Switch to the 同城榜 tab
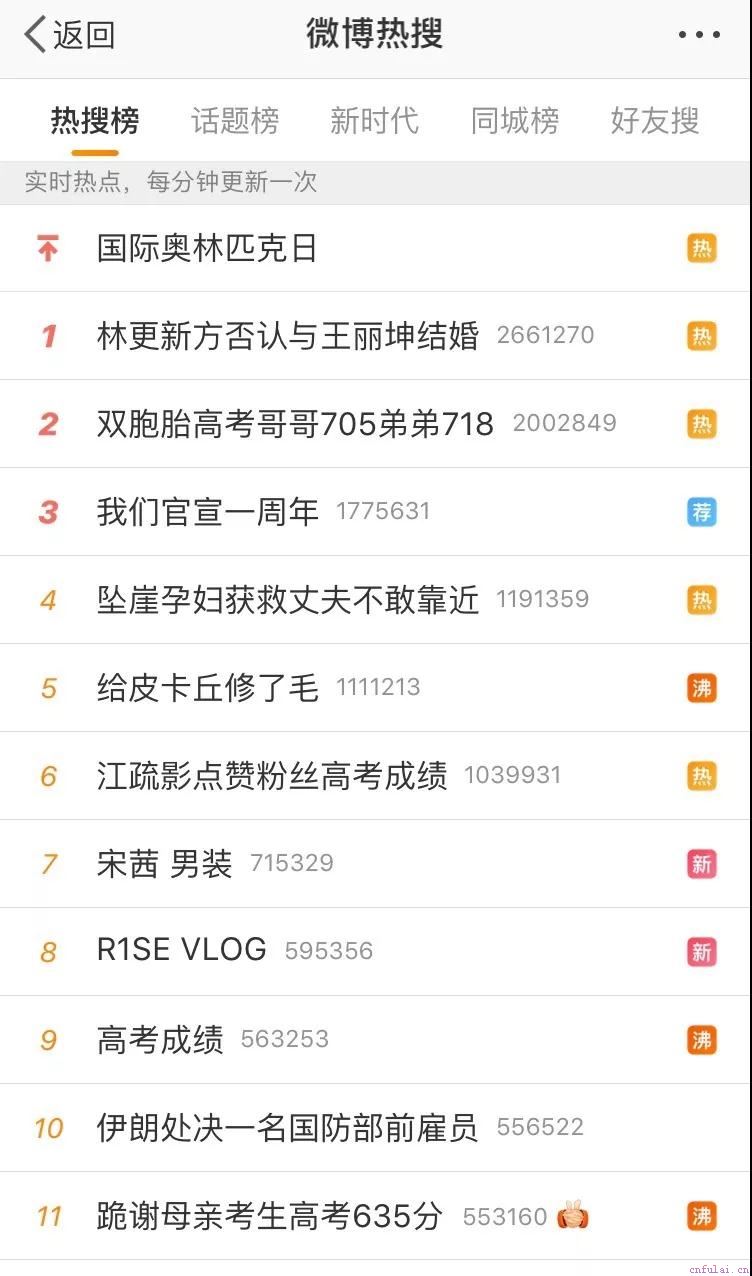 point(515,121)
